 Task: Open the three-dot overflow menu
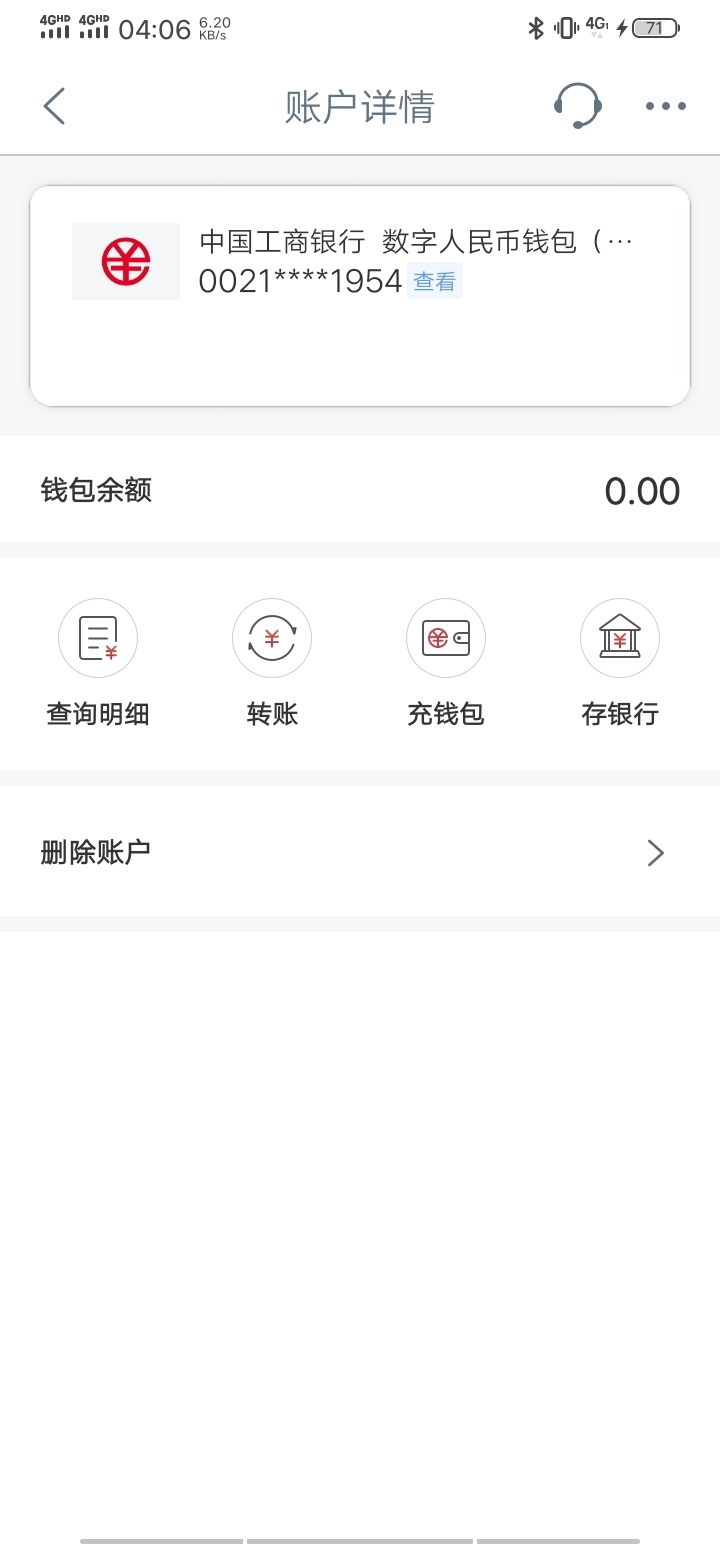(x=665, y=106)
